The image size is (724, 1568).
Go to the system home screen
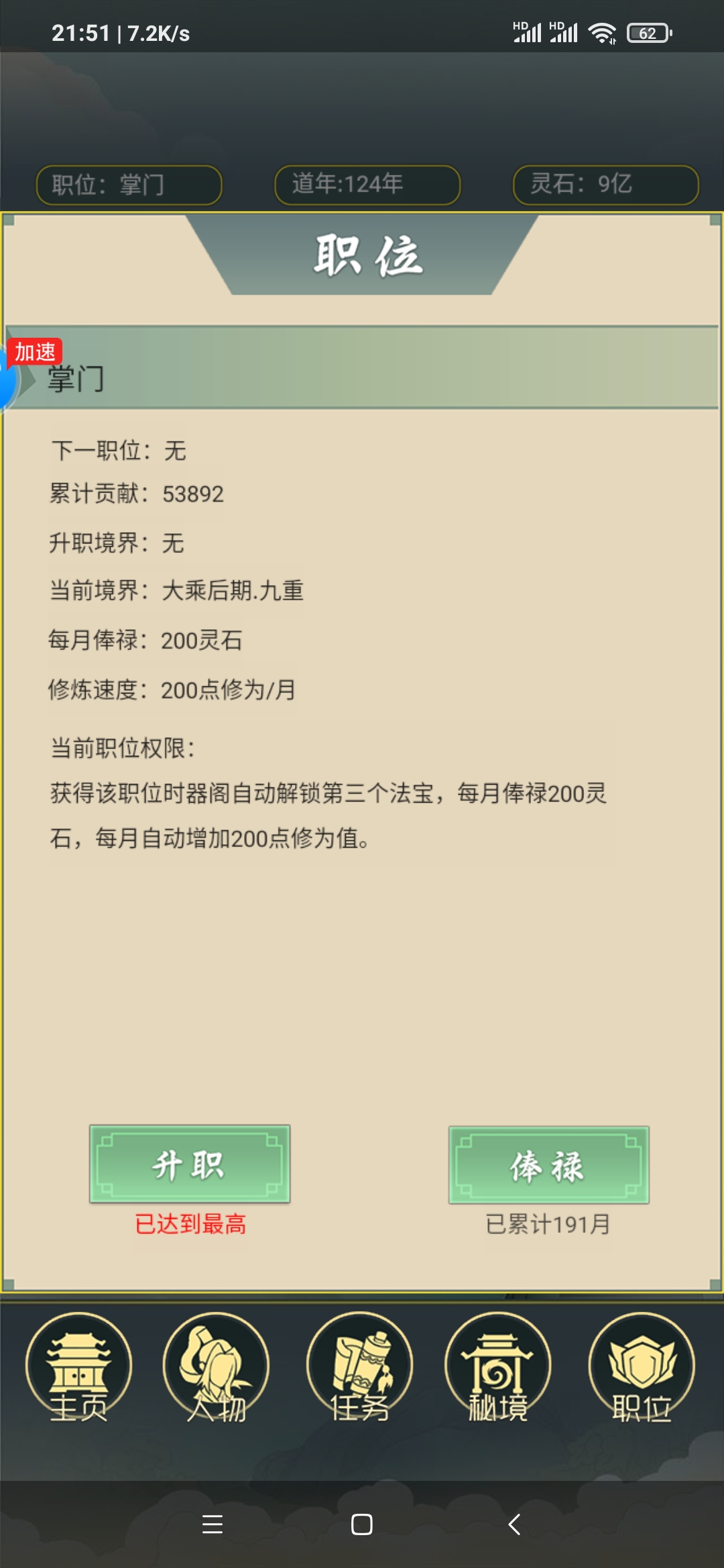click(x=362, y=1524)
